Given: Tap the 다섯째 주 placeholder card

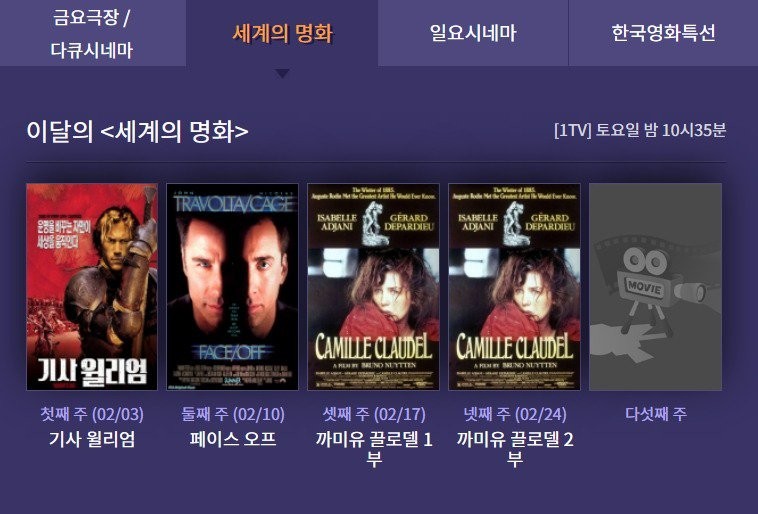Looking at the screenshot, I should click(x=655, y=287).
